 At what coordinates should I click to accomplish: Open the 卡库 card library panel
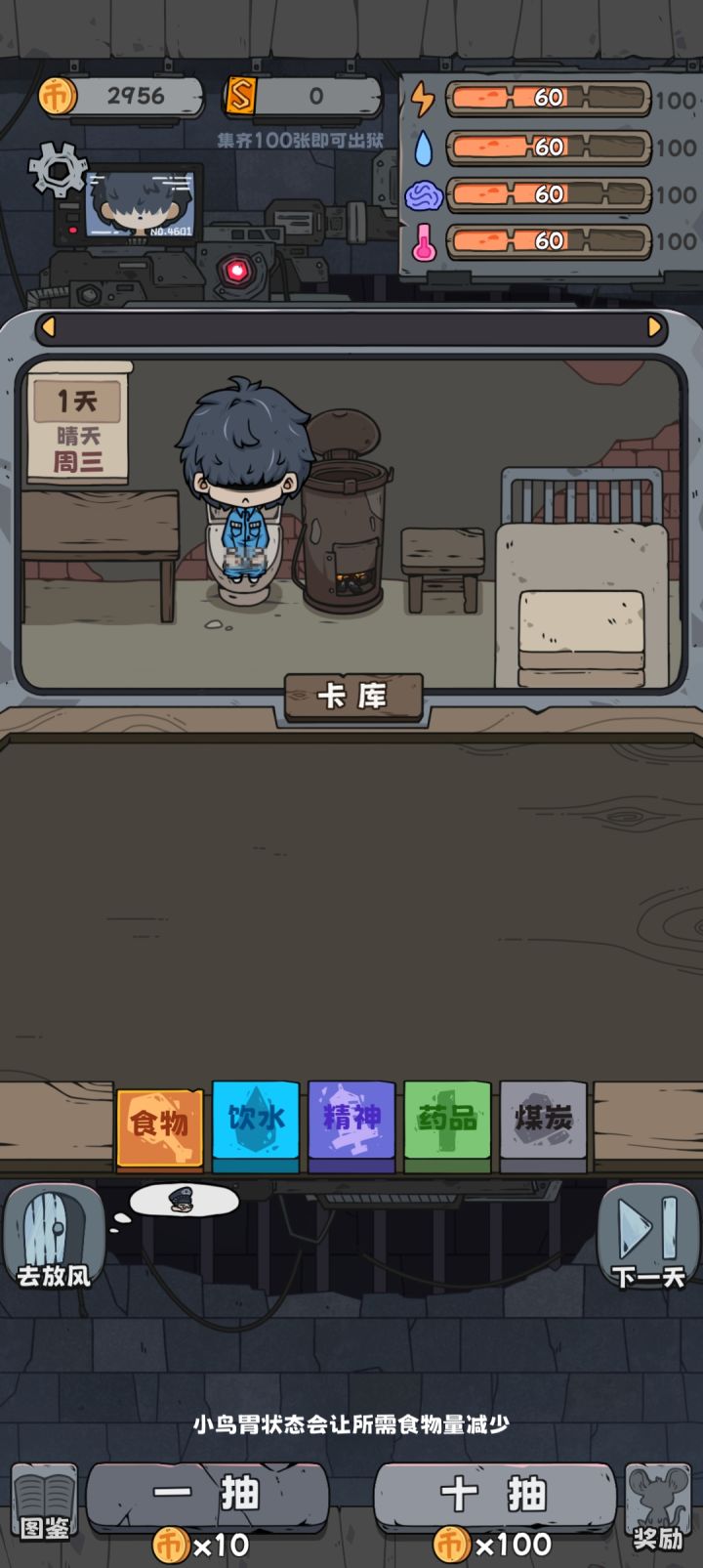click(351, 696)
